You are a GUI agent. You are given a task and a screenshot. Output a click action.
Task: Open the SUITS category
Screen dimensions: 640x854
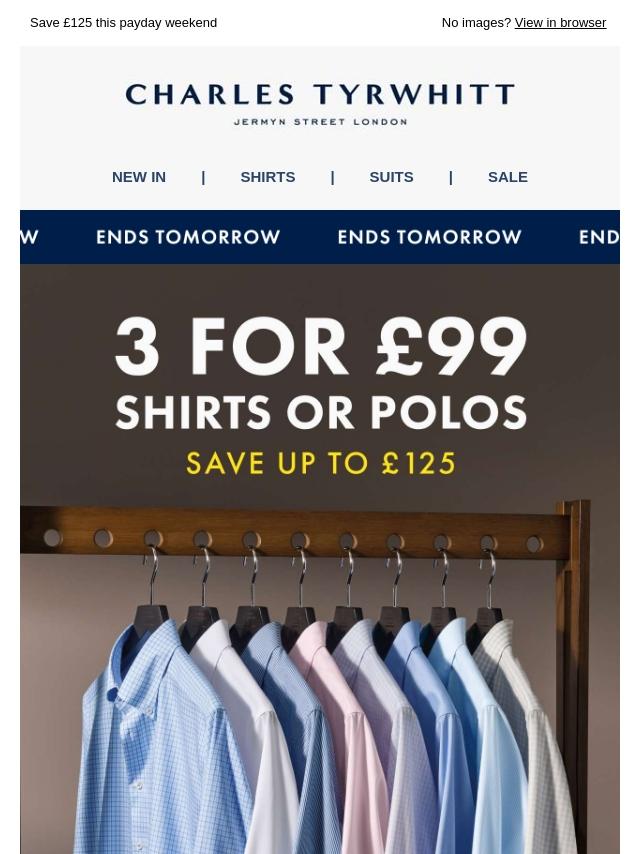tap(391, 177)
